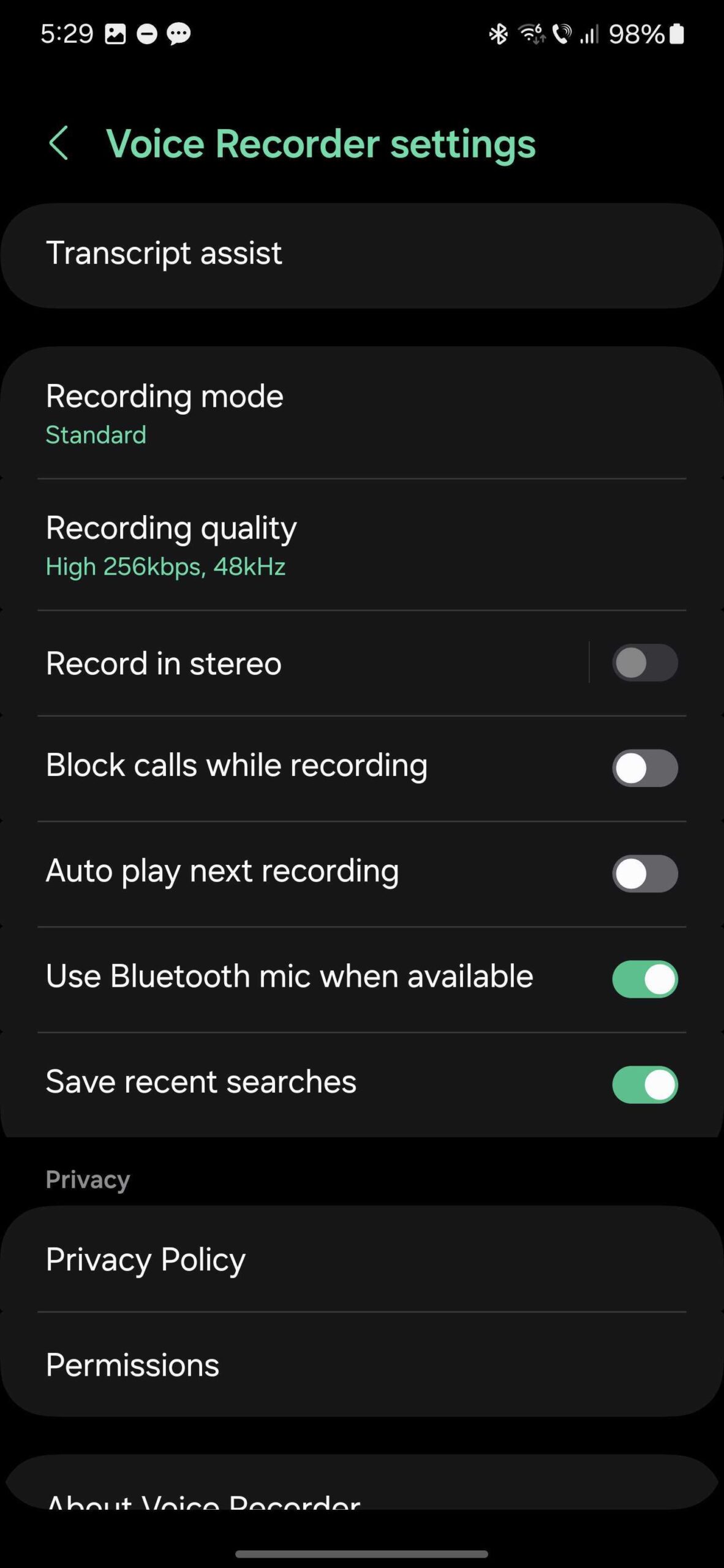Toggle the Record in stereo switch

point(644,663)
